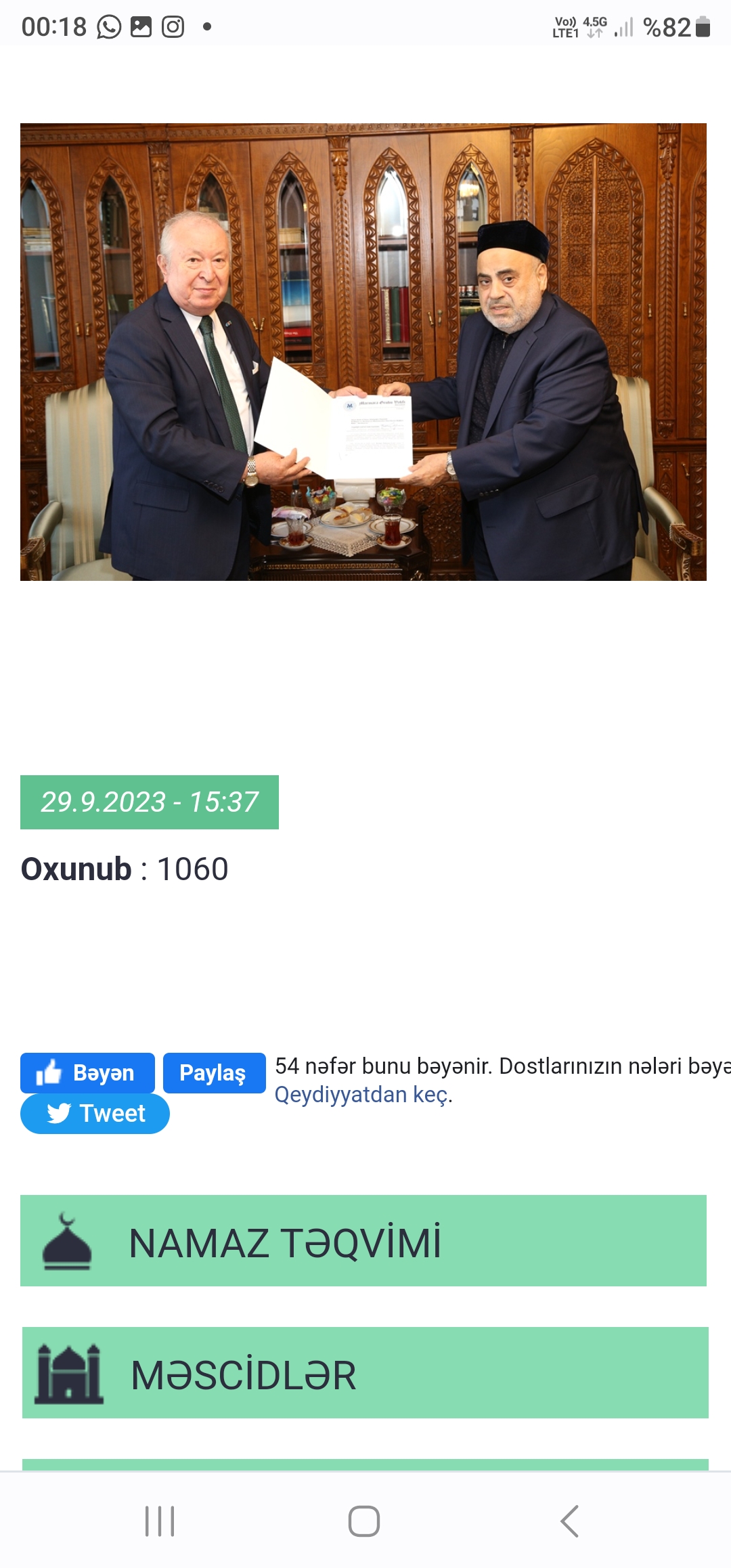Open the recent apps overview
This screenshot has width=731, height=1568.
160,1521
